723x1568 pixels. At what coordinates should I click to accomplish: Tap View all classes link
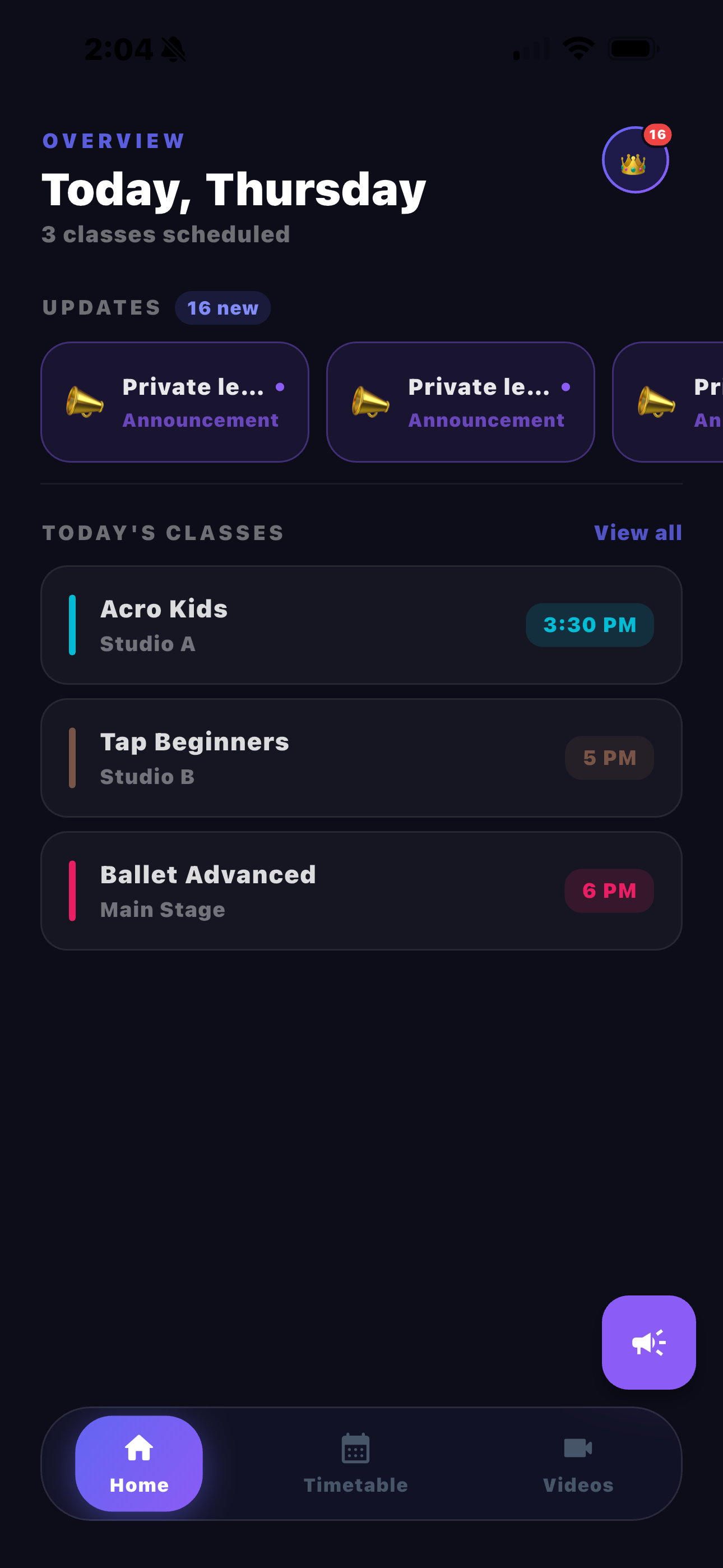[x=637, y=533]
